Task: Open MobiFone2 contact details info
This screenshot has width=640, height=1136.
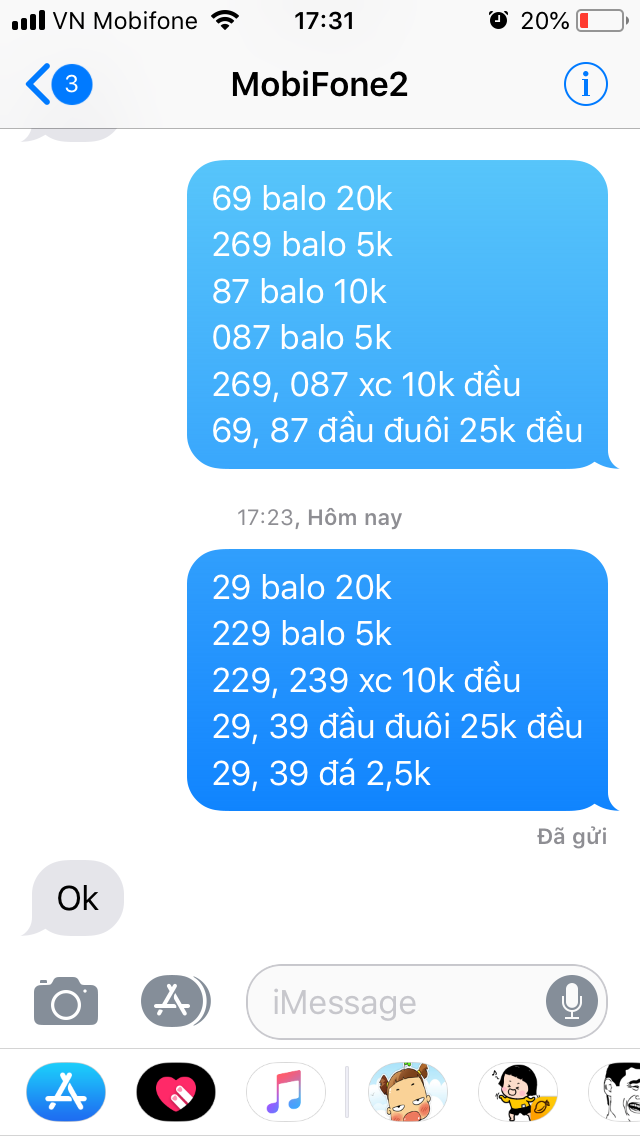Action: (585, 85)
